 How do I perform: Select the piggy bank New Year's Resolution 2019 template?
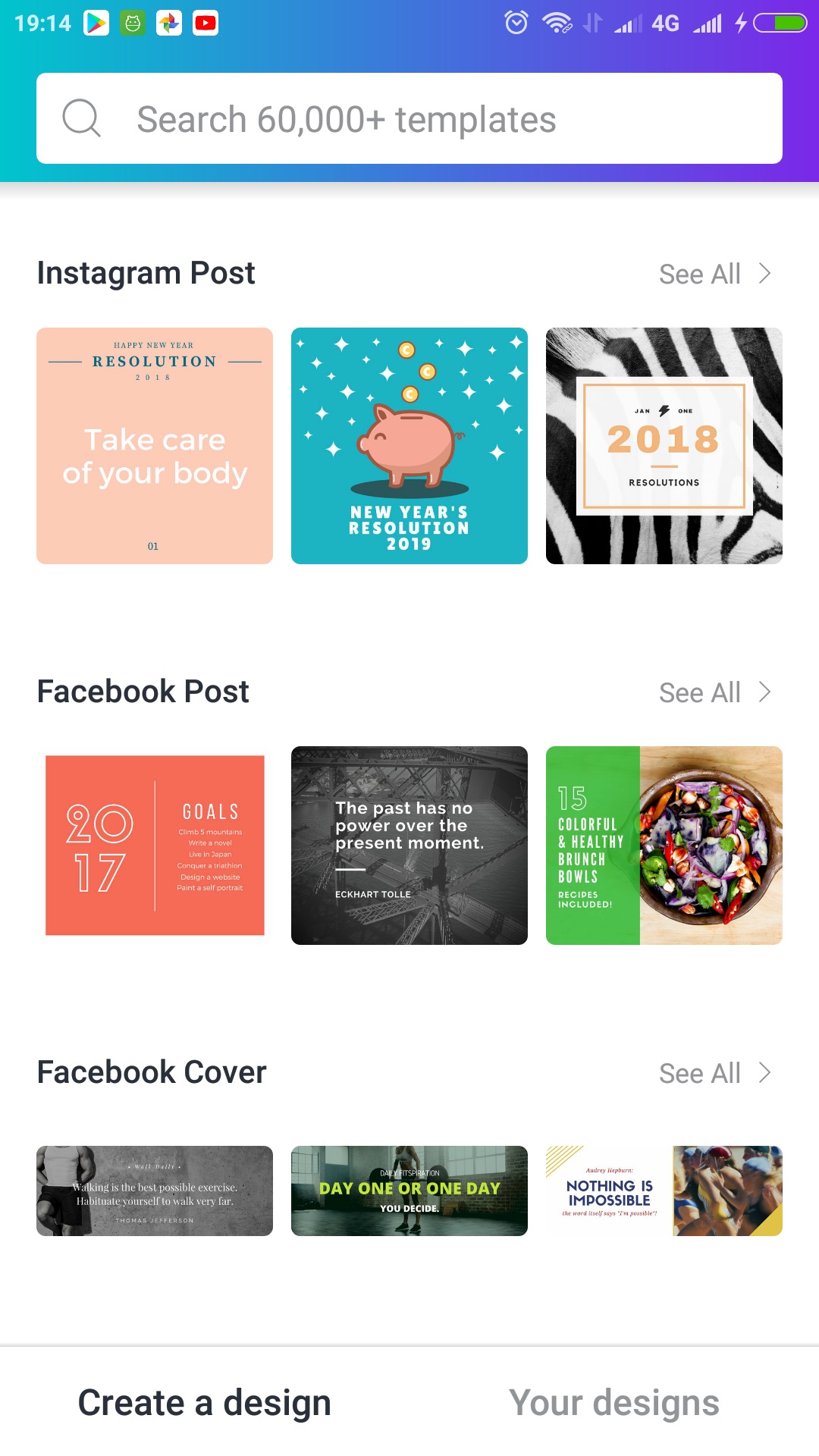[409, 446]
